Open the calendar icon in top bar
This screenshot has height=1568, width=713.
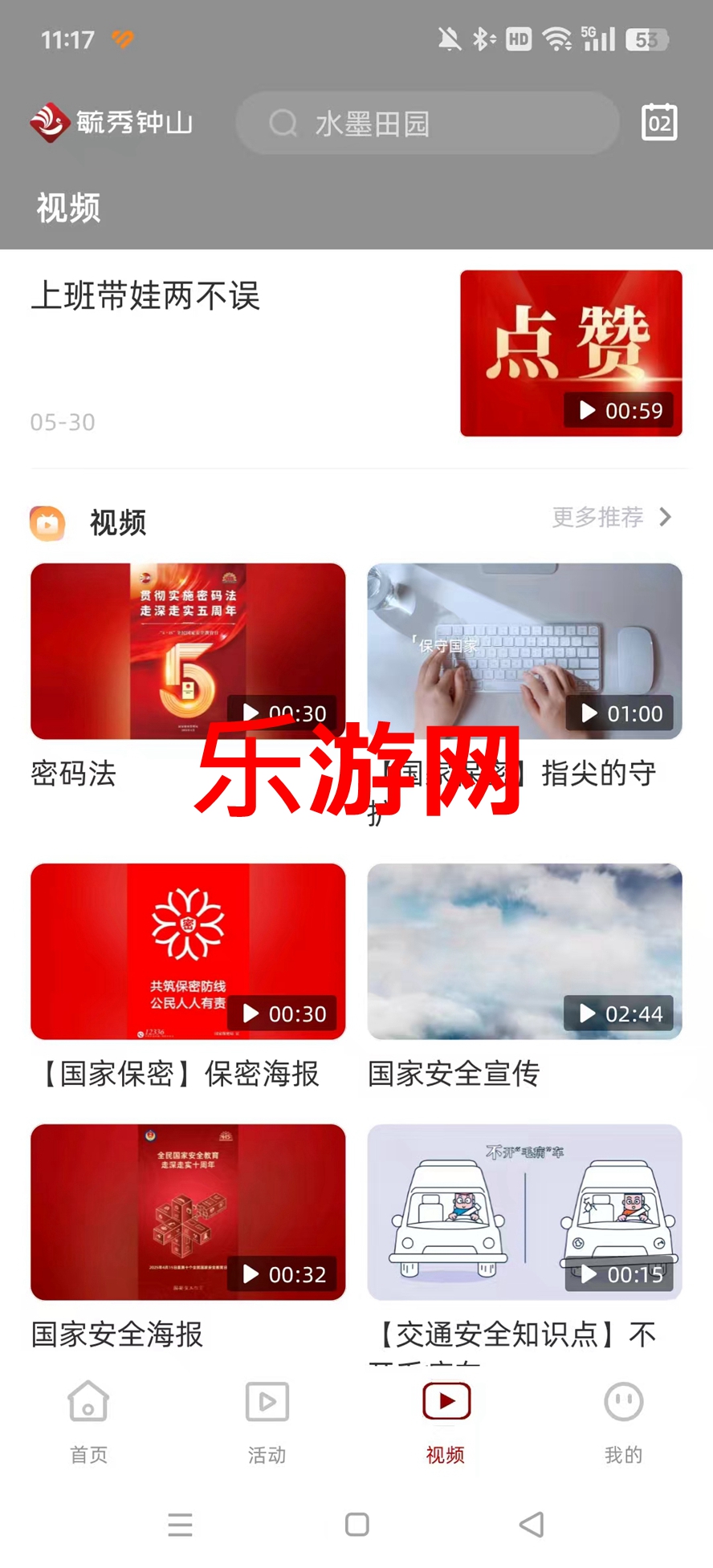[659, 123]
